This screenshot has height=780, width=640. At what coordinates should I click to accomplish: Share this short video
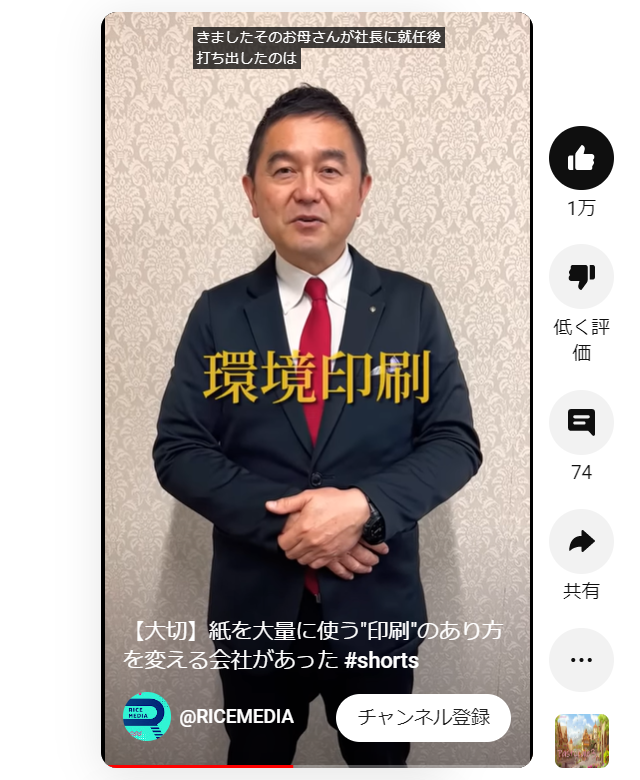point(581,541)
